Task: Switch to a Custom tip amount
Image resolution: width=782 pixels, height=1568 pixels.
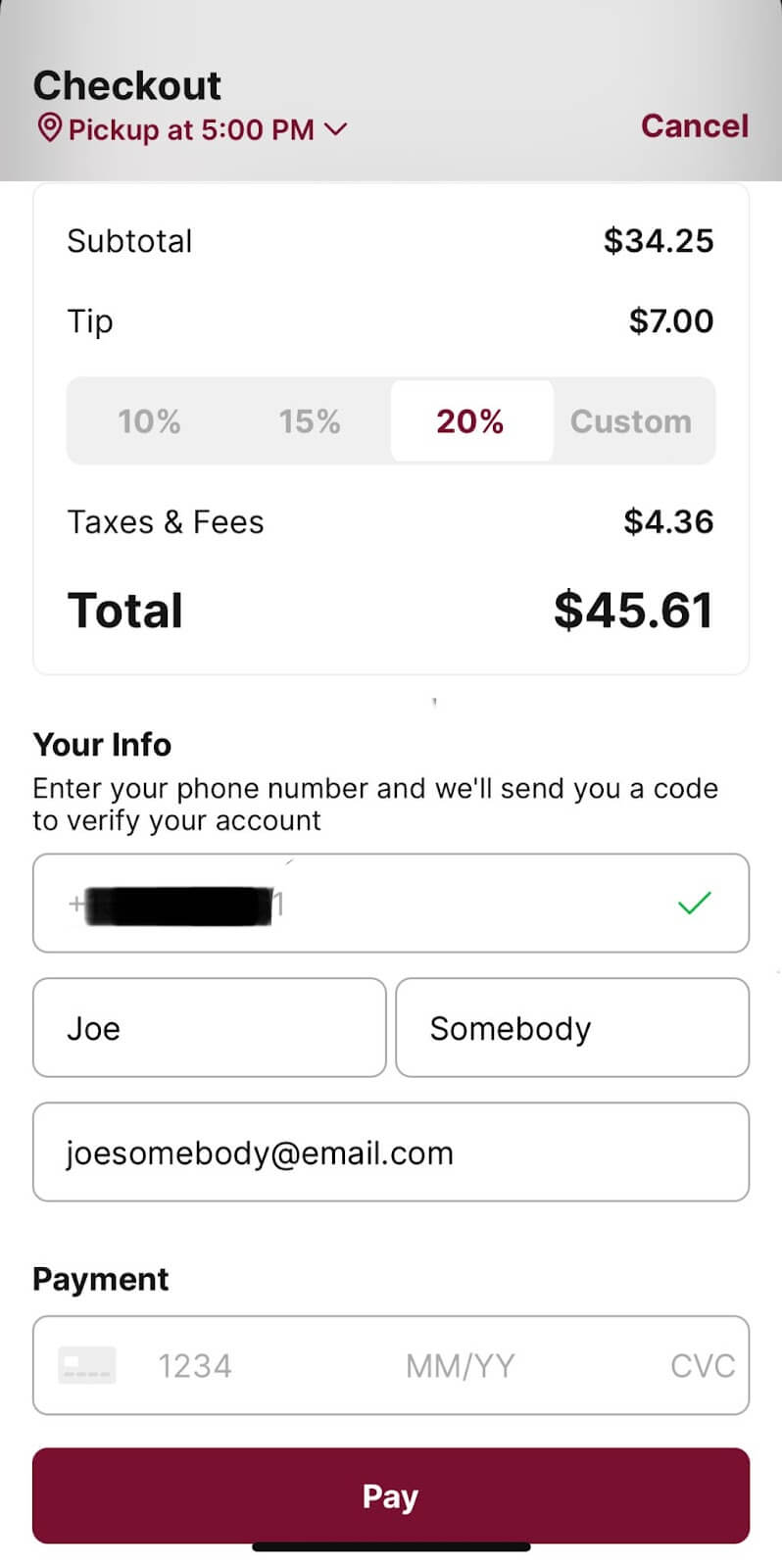Action: [x=631, y=421]
